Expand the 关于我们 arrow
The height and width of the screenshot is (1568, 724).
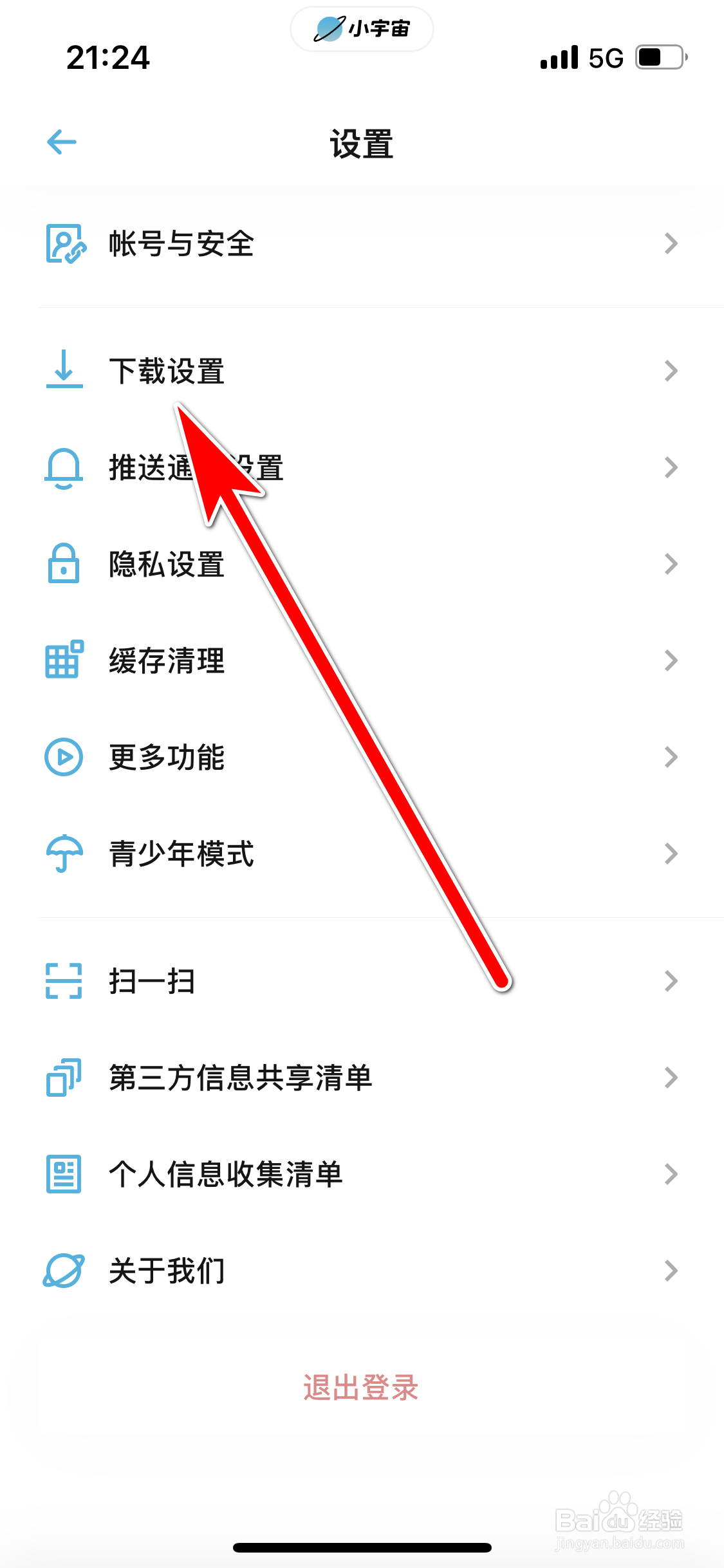[672, 1270]
